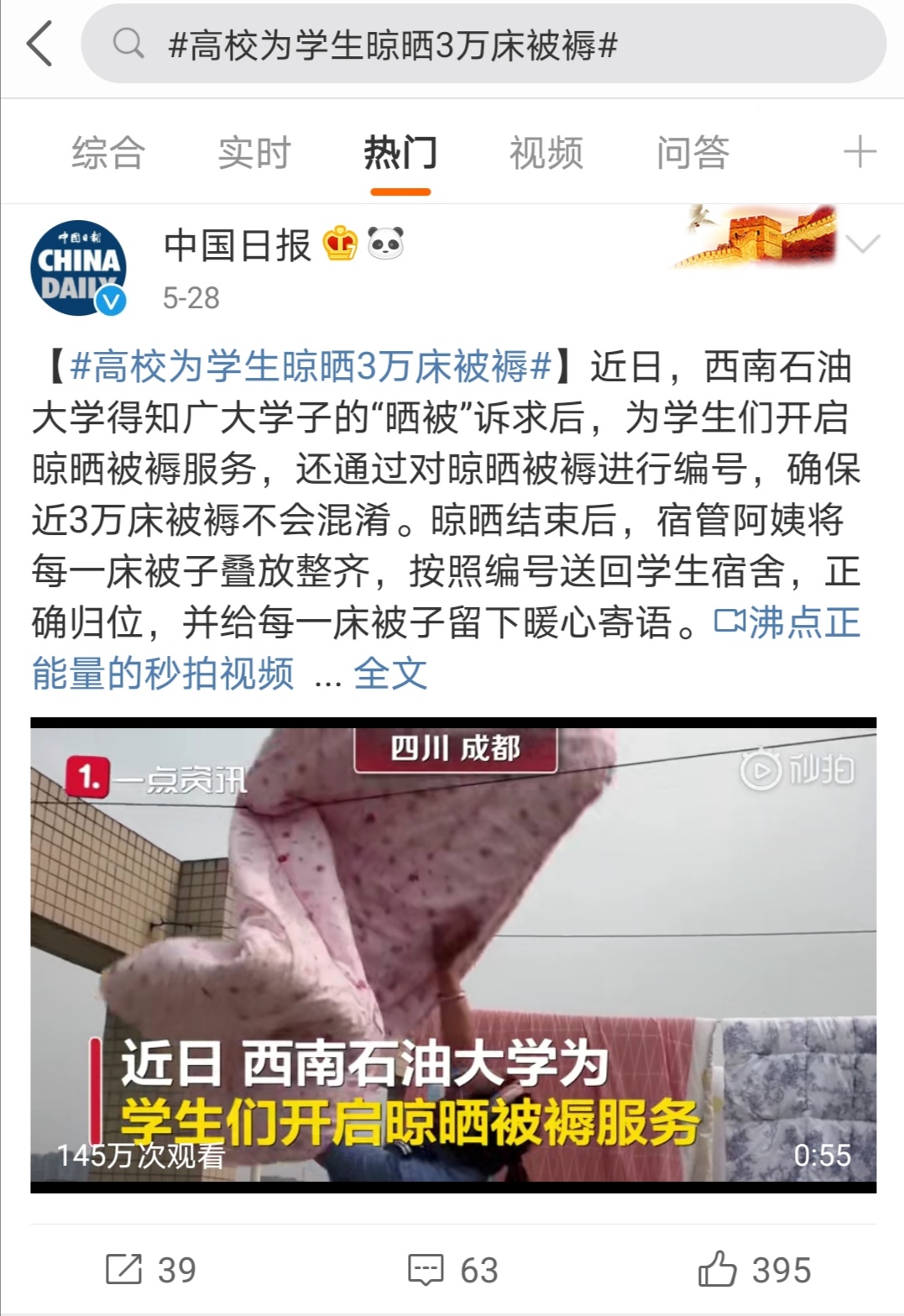Add more tabs with the plus icon
904x1316 pixels.
click(859, 153)
